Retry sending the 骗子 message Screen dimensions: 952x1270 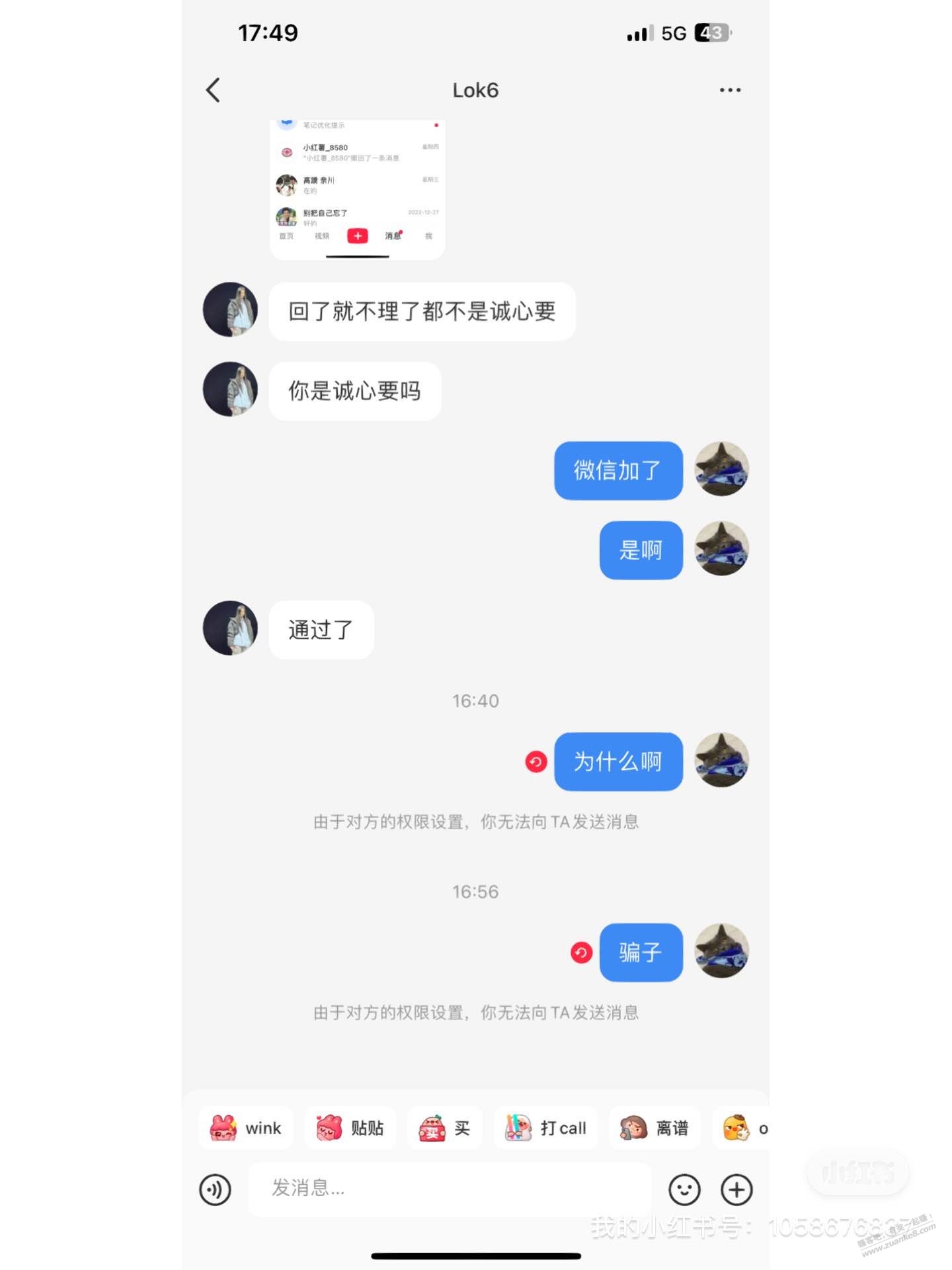pos(581,952)
